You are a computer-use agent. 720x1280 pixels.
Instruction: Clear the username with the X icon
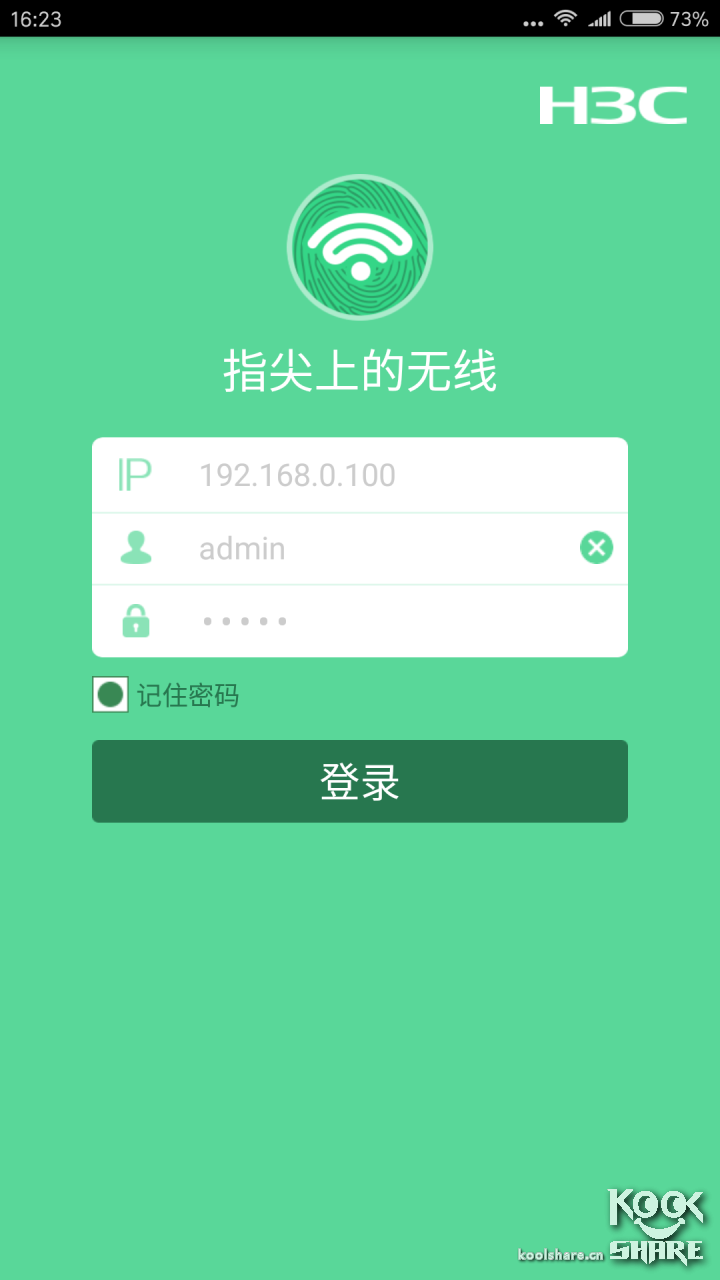coord(597,548)
